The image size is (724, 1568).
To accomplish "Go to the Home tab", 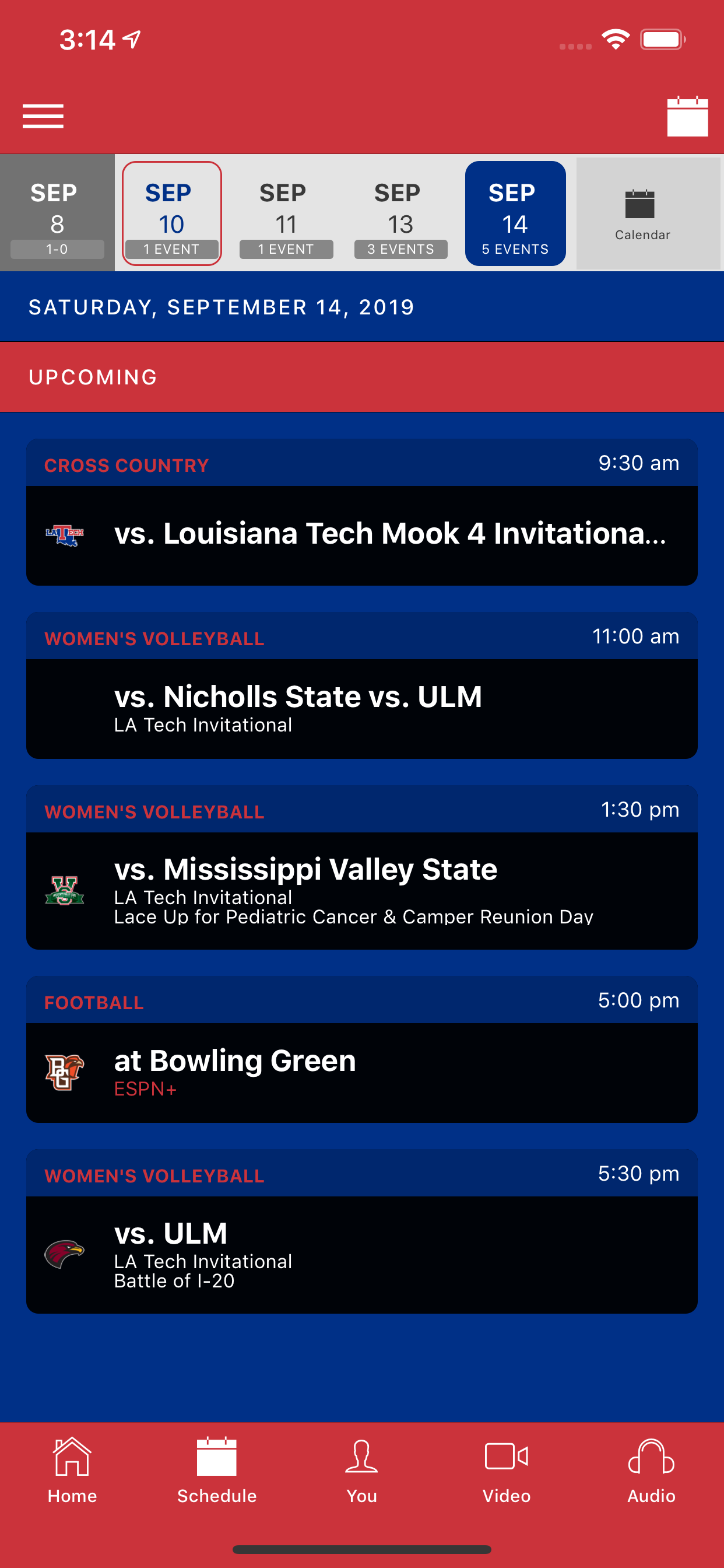I will [72, 1471].
